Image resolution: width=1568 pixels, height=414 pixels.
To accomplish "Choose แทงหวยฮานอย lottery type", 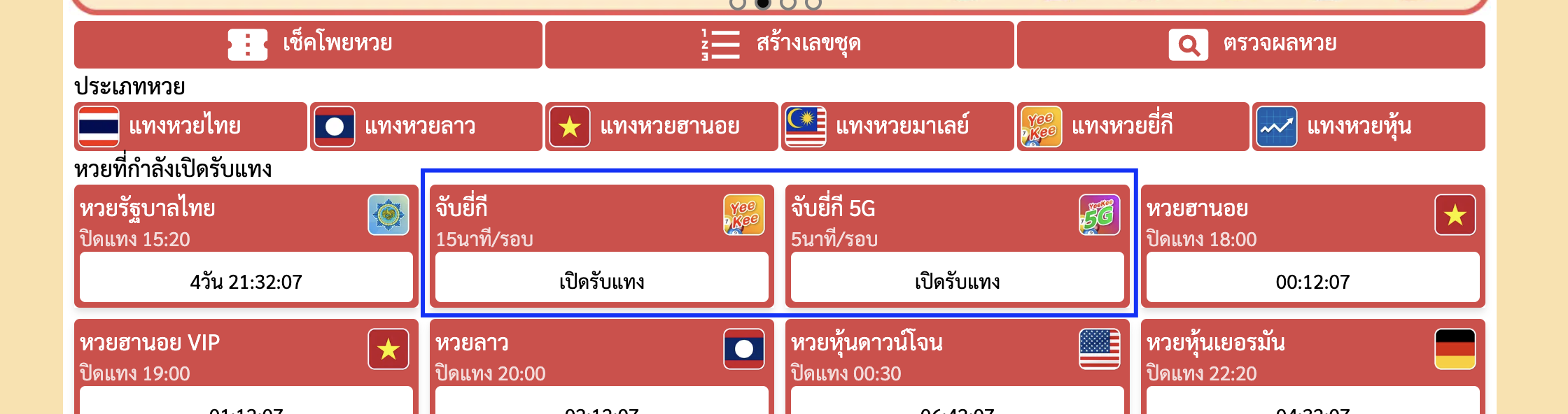I will pyautogui.click(x=661, y=127).
